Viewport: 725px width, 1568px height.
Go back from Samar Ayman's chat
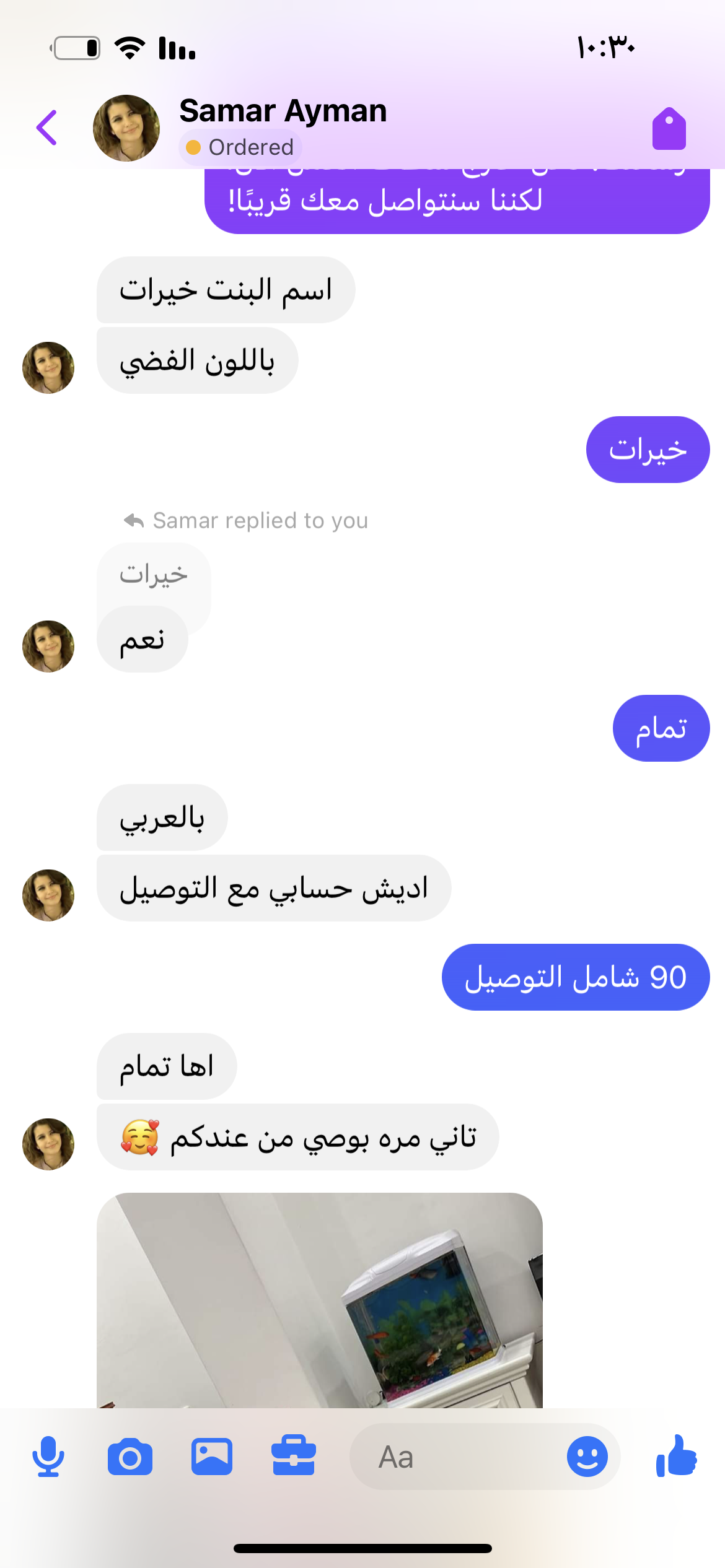pyautogui.click(x=47, y=128)
